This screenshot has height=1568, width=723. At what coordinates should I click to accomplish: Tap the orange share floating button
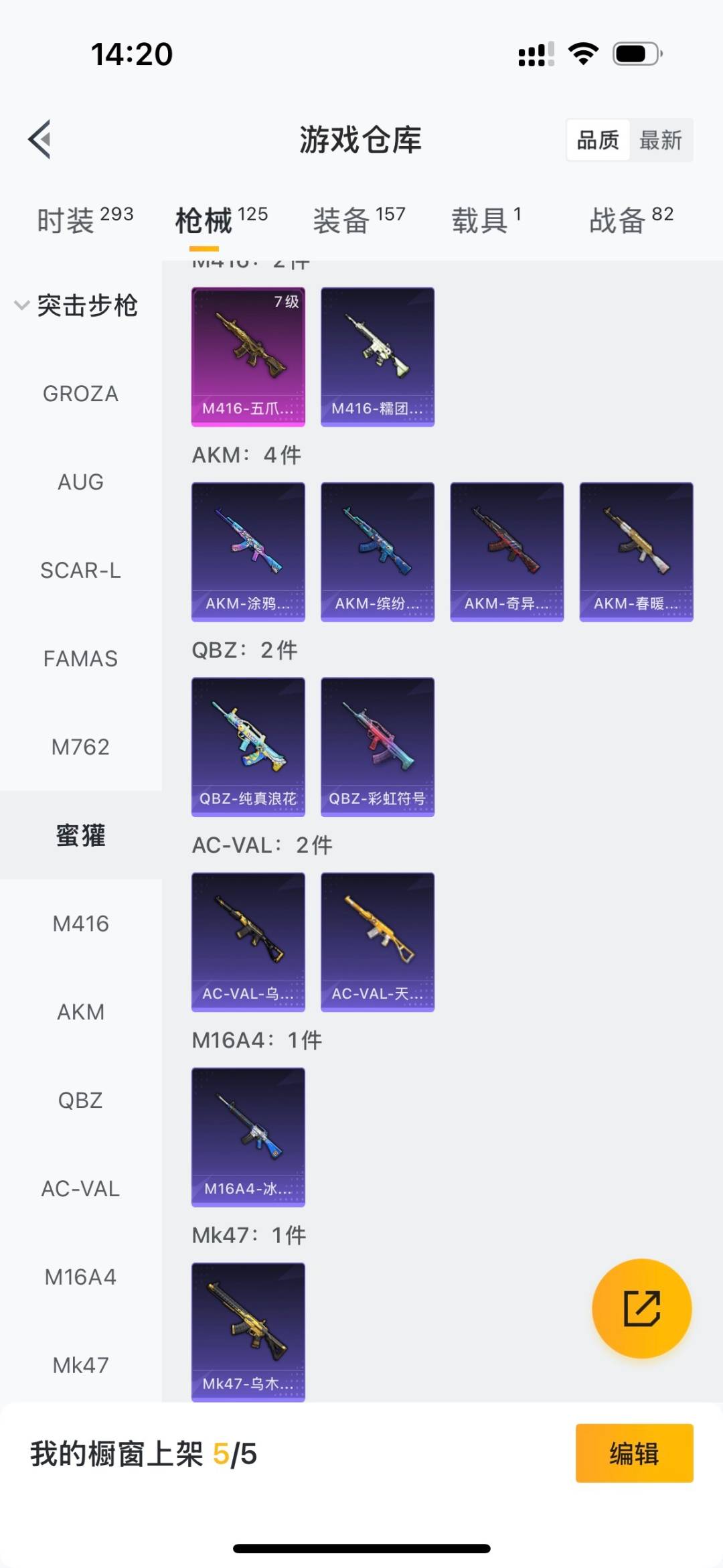pyautogui.click(x=641, y=1308)
